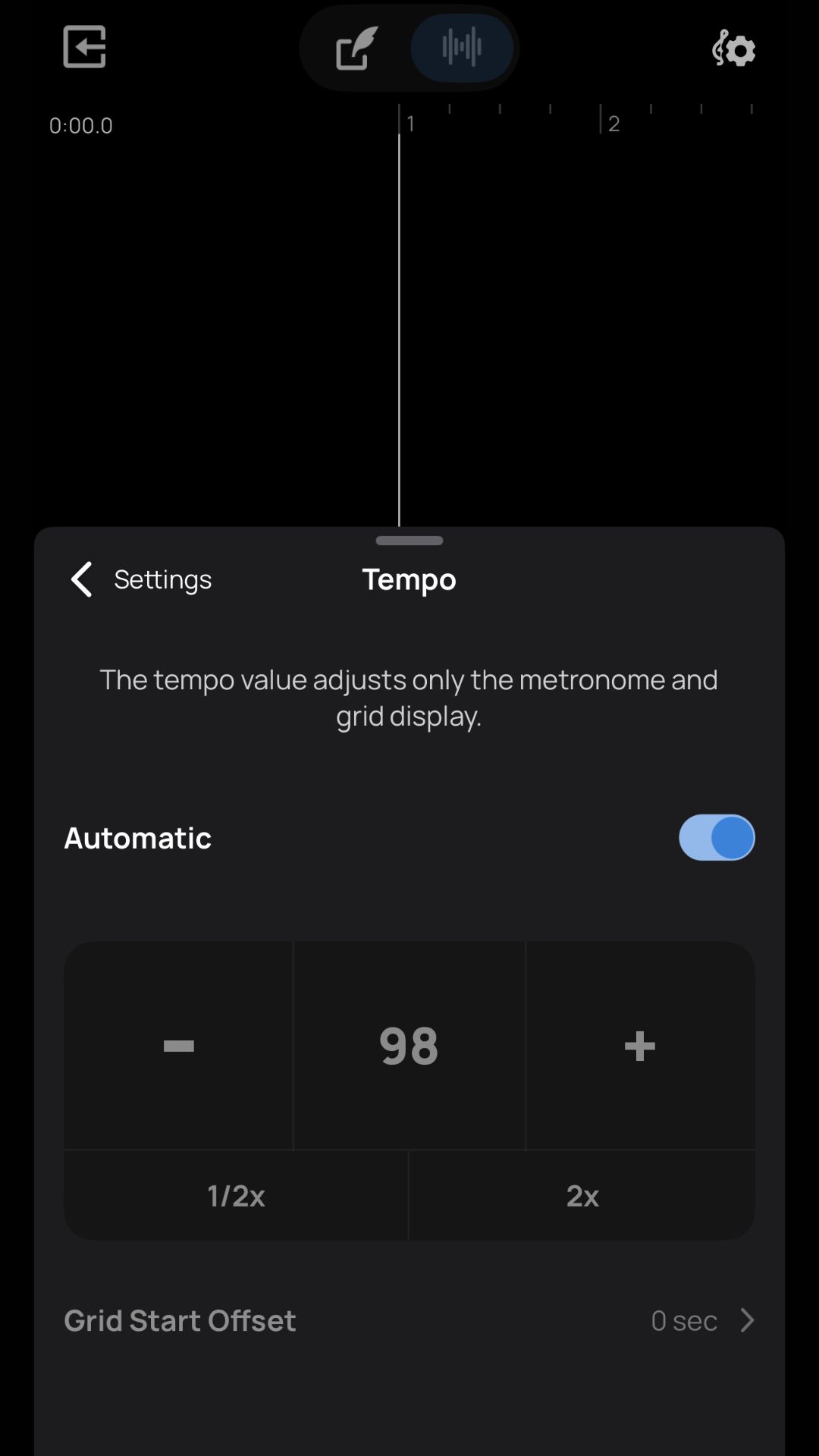
Task: Open the music settings gear icon
Action: 733,49
